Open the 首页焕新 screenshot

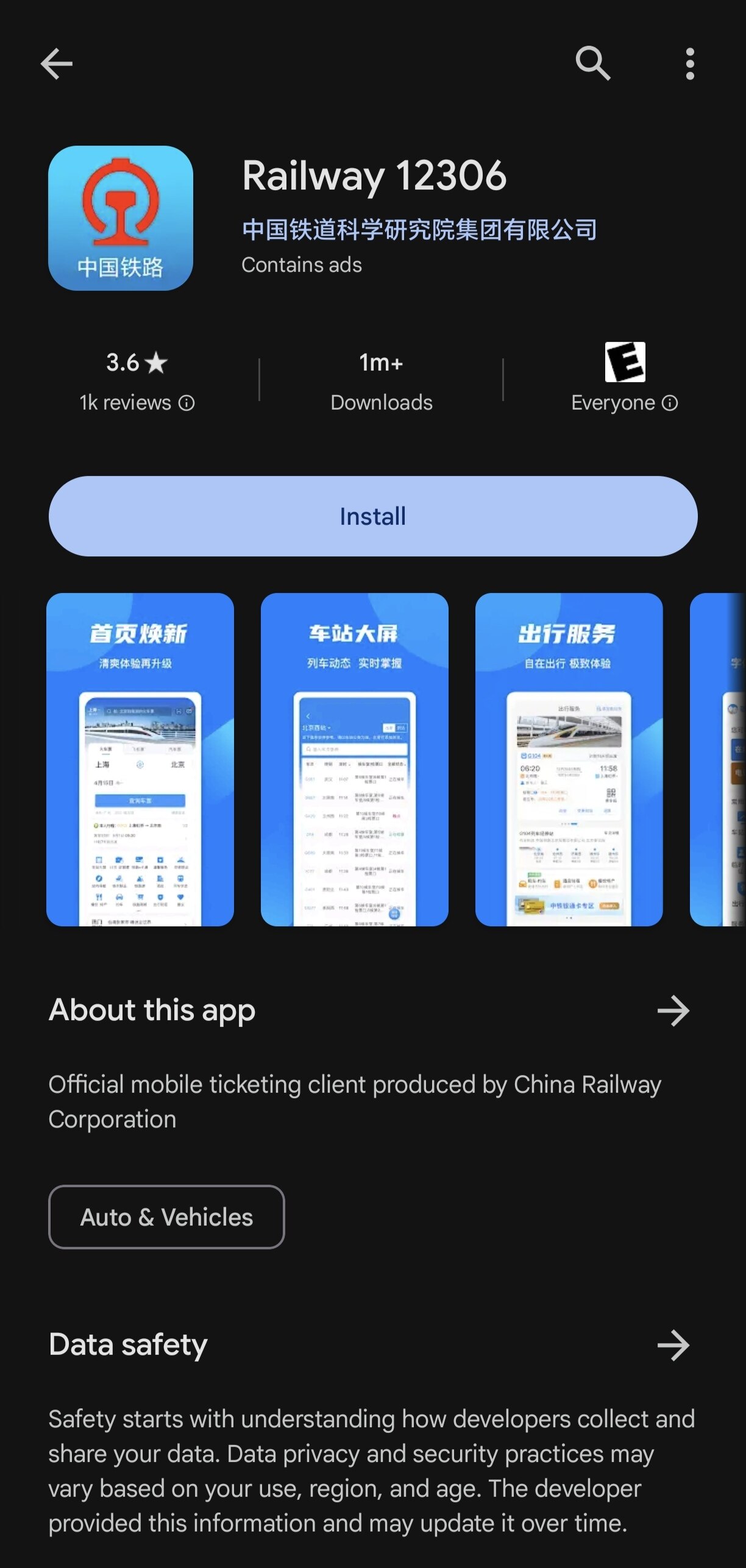(140, 759)
